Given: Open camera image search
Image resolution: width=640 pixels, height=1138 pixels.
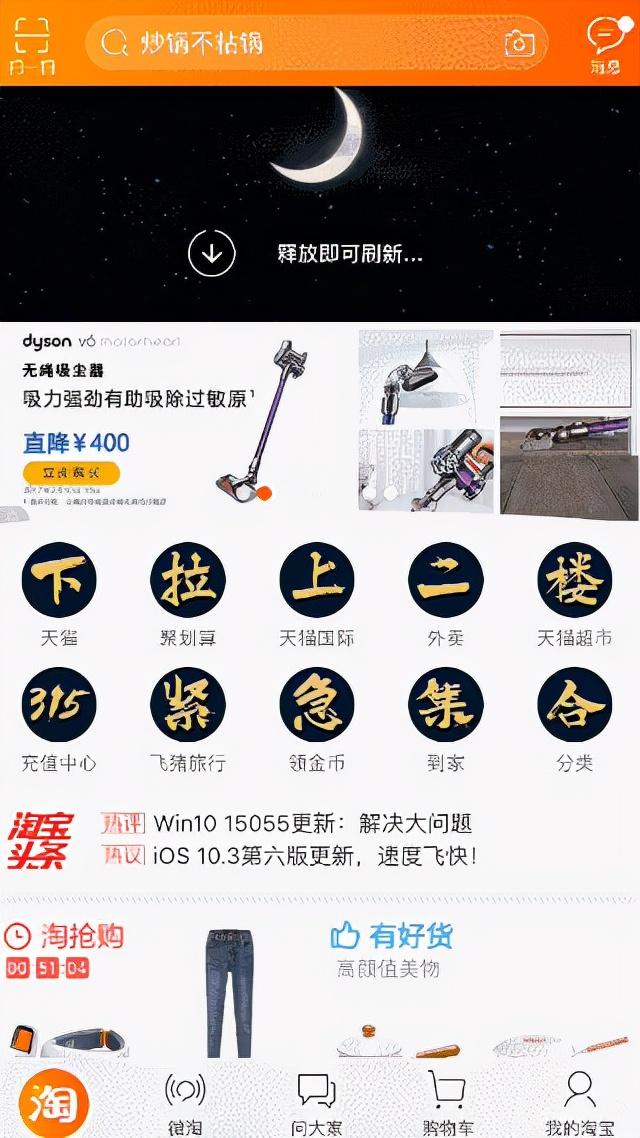Looking at the screenshot, I should tap(519, 43).
